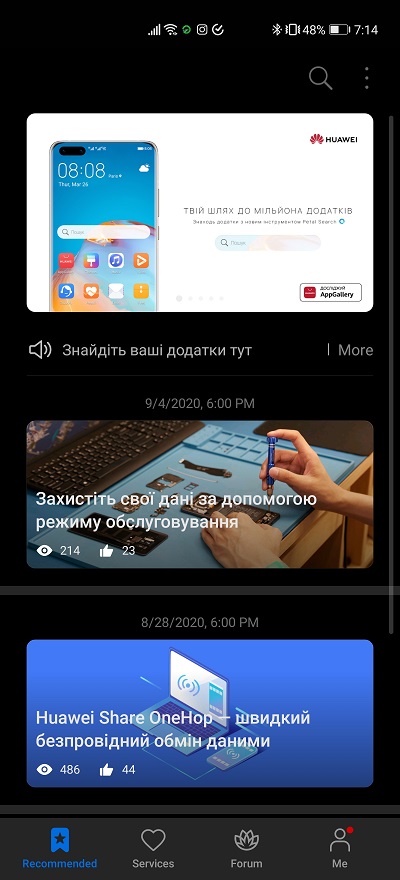
Task: Open the Huawei Share OneHop article
Action: click(x=200, y=713)
